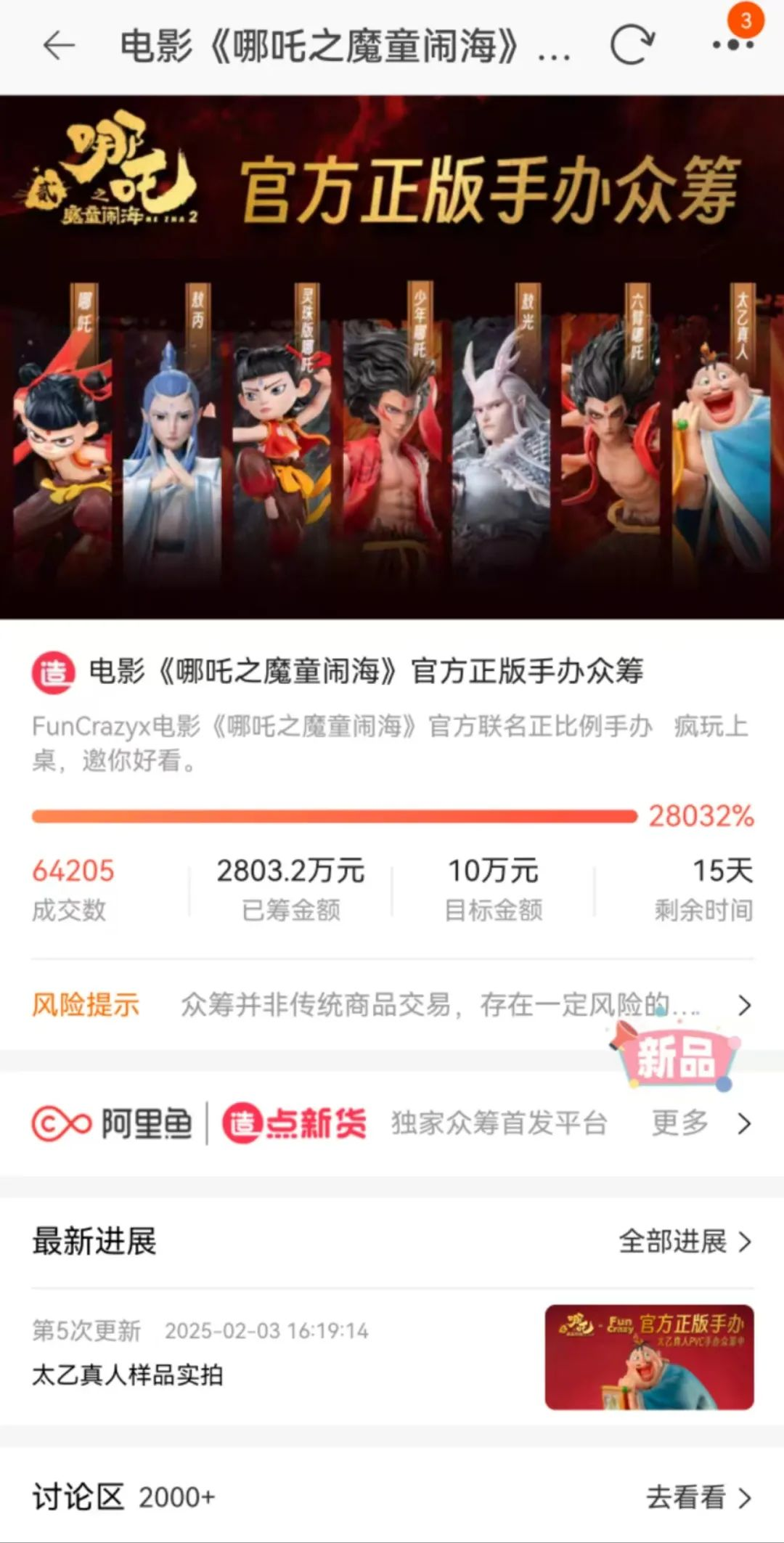Tap the 哪吒 figurine crowdfunding banner
This screenshot has width=784, height=1543.
tap(392, 357)
